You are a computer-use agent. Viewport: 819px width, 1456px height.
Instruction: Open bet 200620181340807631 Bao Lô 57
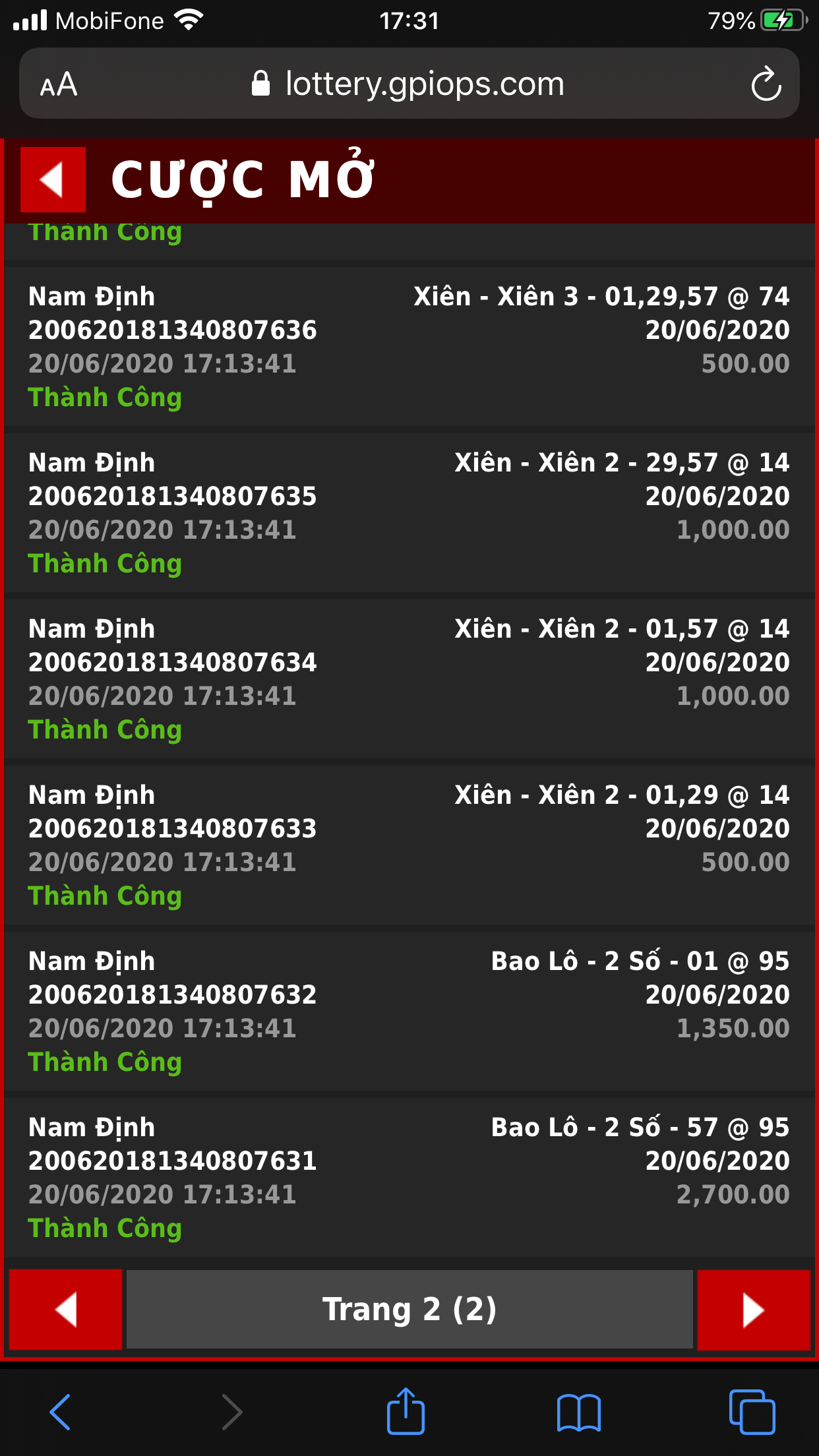click(409, 1178)
